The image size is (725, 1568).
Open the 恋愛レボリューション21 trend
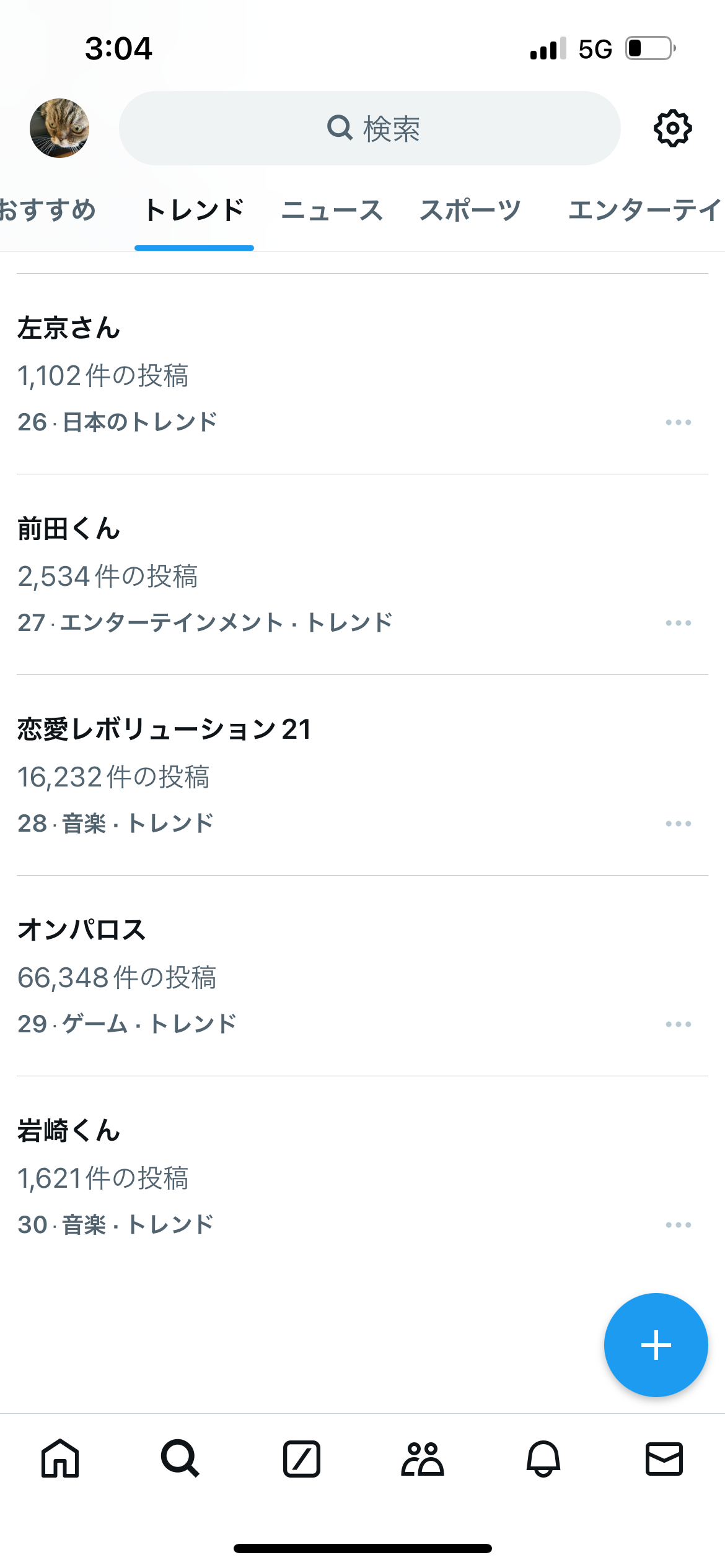[362, 775]
